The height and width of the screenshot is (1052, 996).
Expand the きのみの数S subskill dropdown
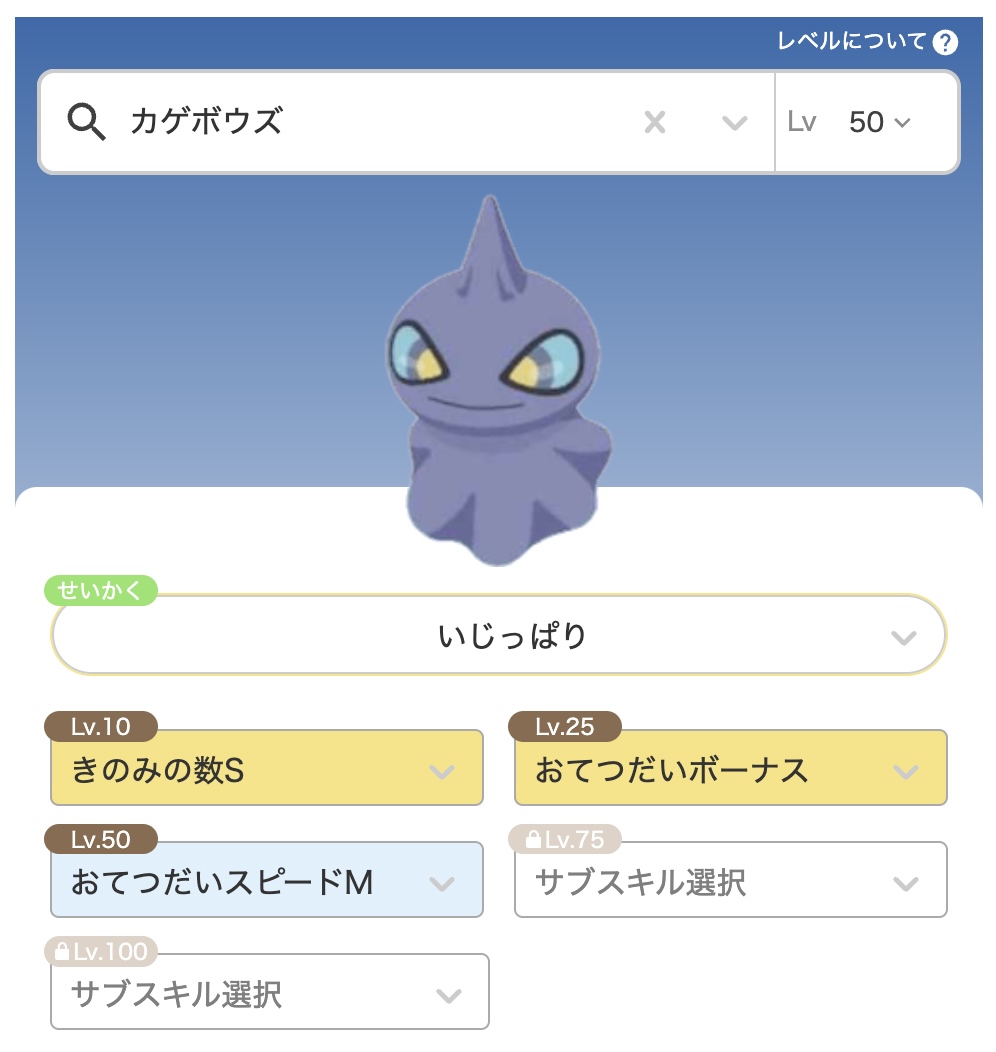coord(440,771)
